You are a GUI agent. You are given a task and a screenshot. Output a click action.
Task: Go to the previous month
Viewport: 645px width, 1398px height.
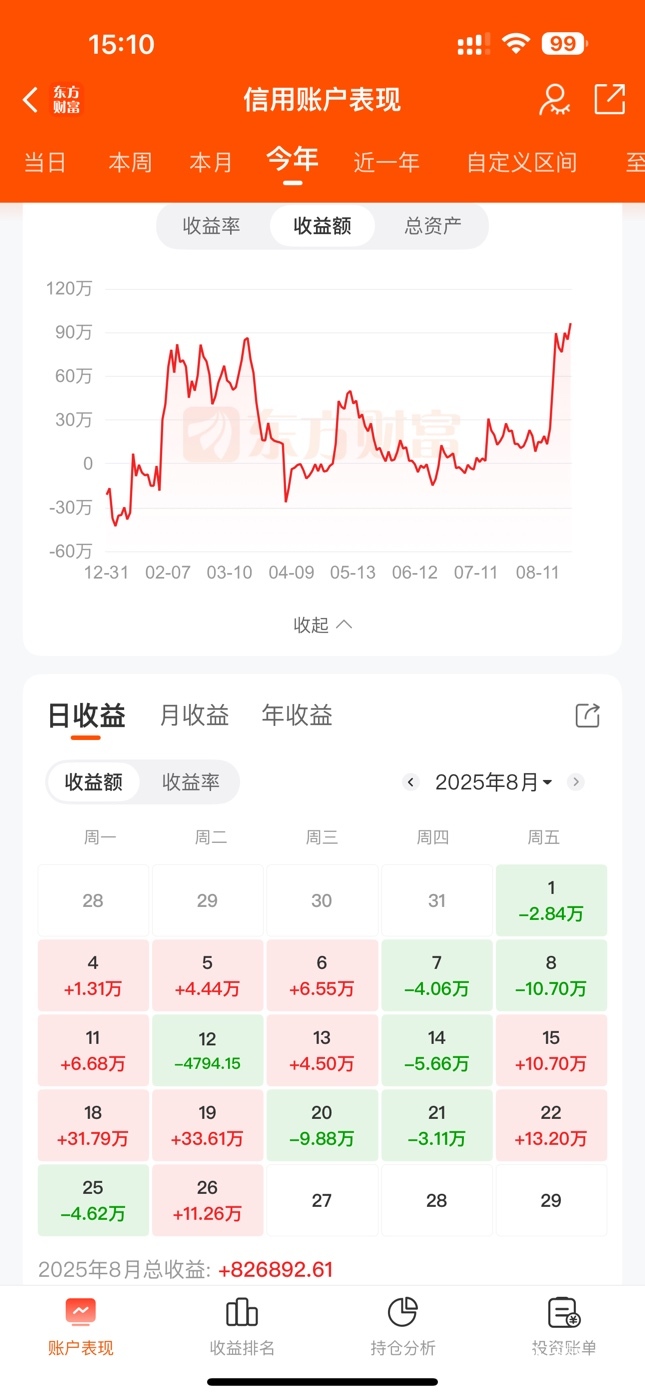click(410, 782)
